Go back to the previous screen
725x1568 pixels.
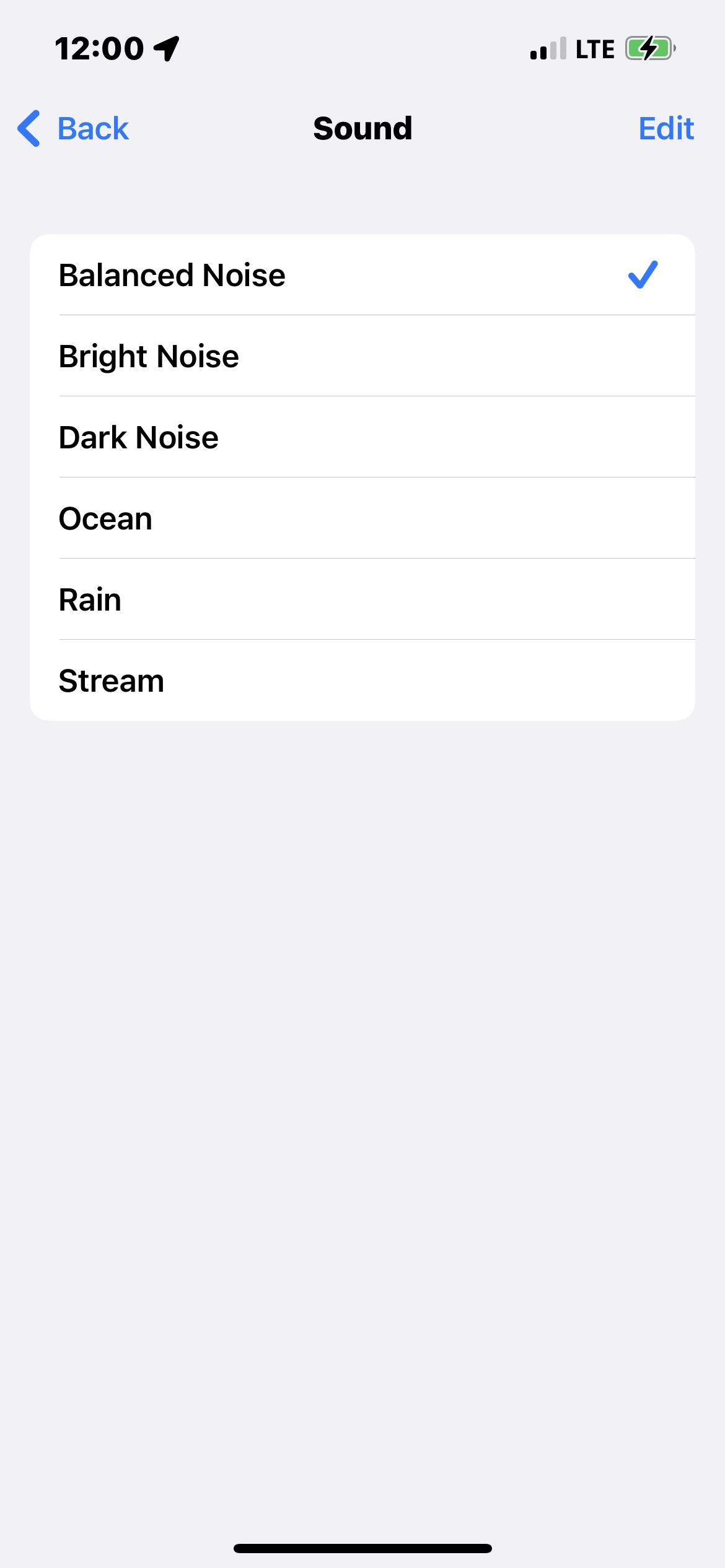tap(74, 129)
